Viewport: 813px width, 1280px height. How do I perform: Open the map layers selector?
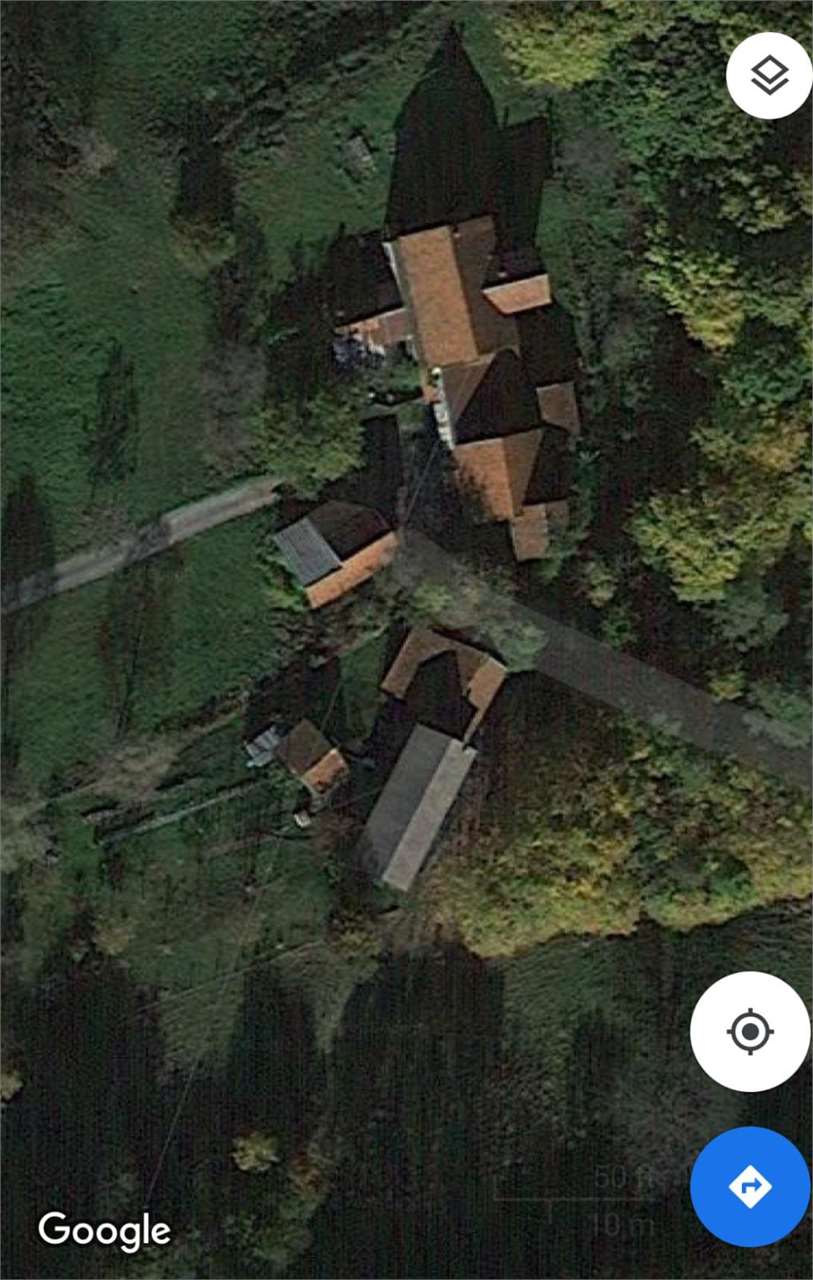click(768, 76)
